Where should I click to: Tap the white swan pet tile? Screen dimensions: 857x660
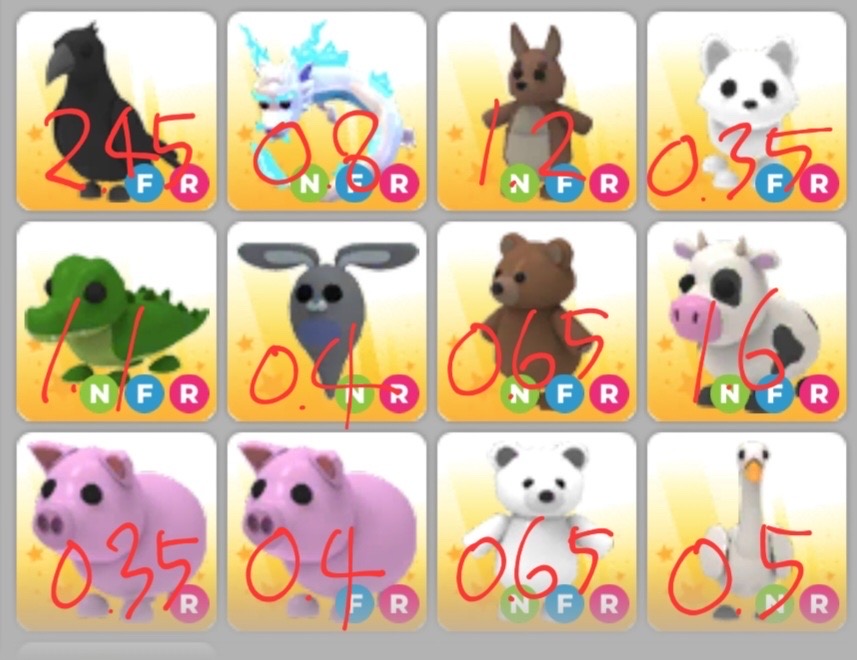746,530
